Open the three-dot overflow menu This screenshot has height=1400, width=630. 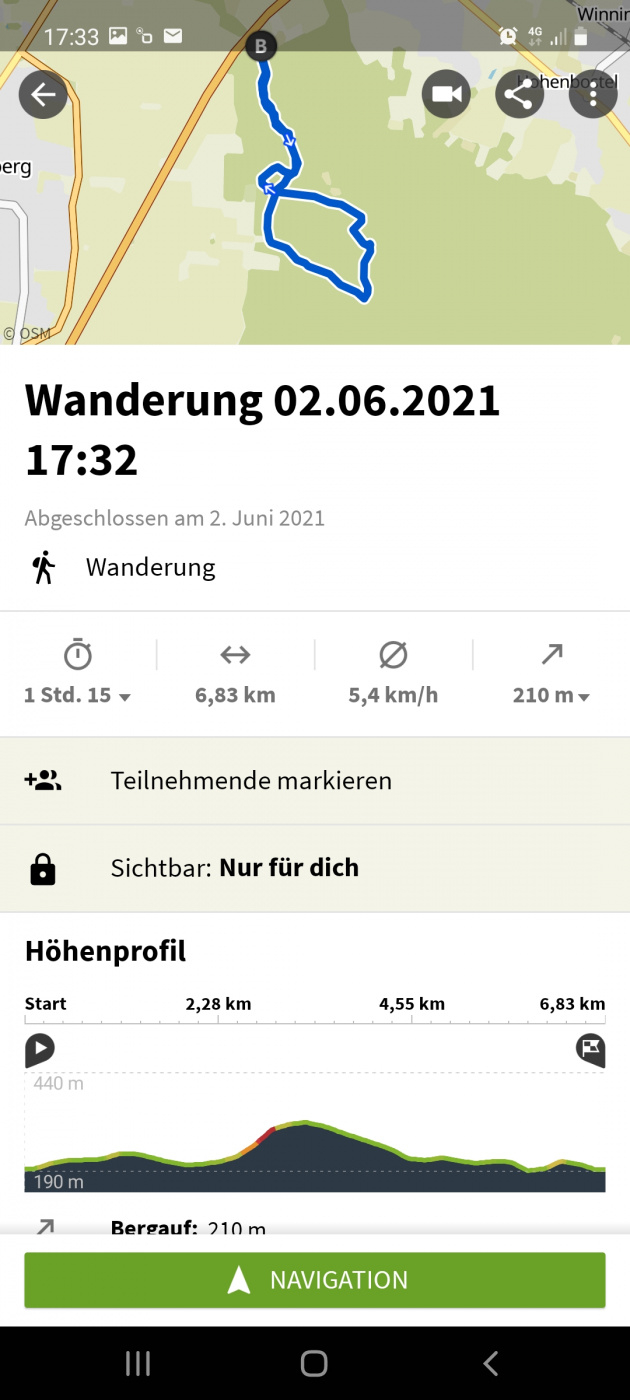pos(593,95)
